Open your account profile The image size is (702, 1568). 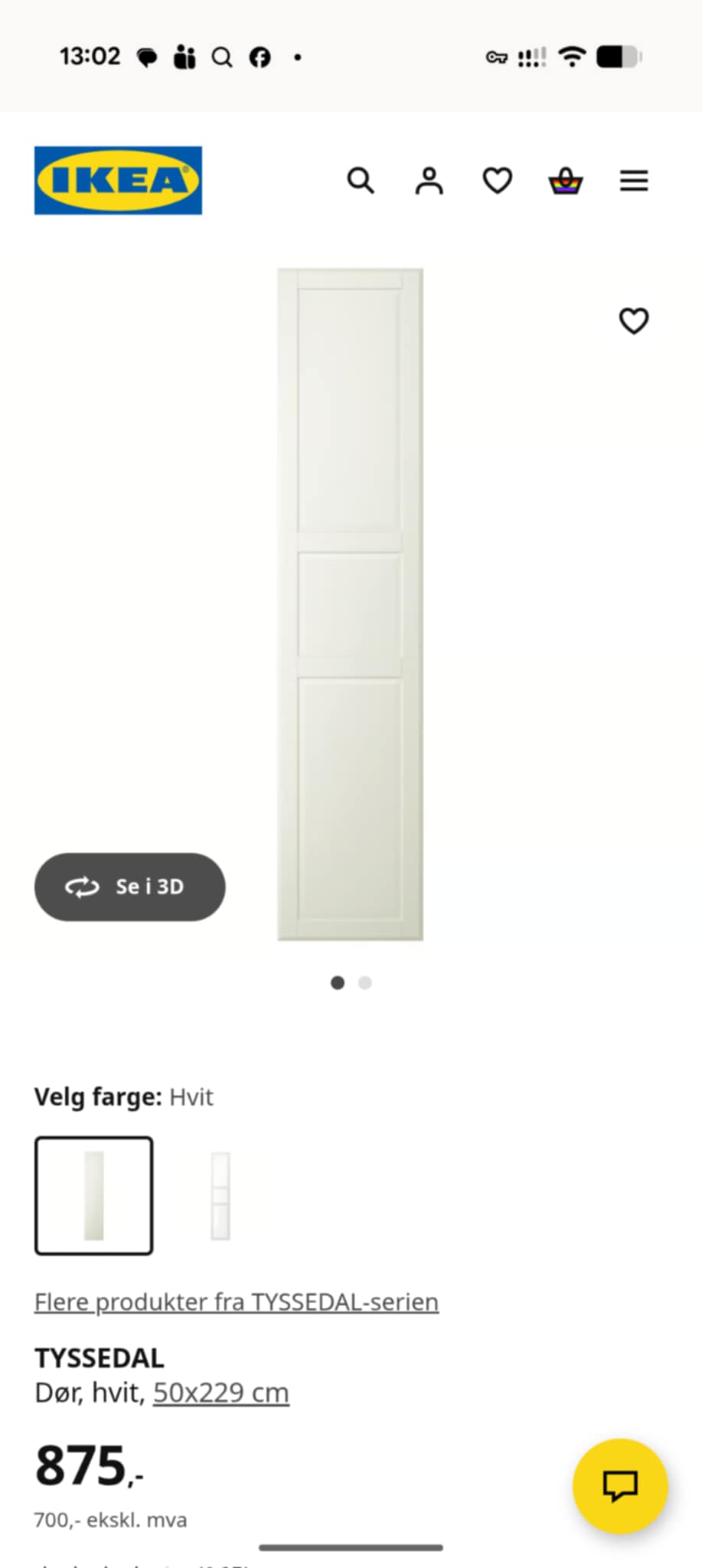(429, 181)
